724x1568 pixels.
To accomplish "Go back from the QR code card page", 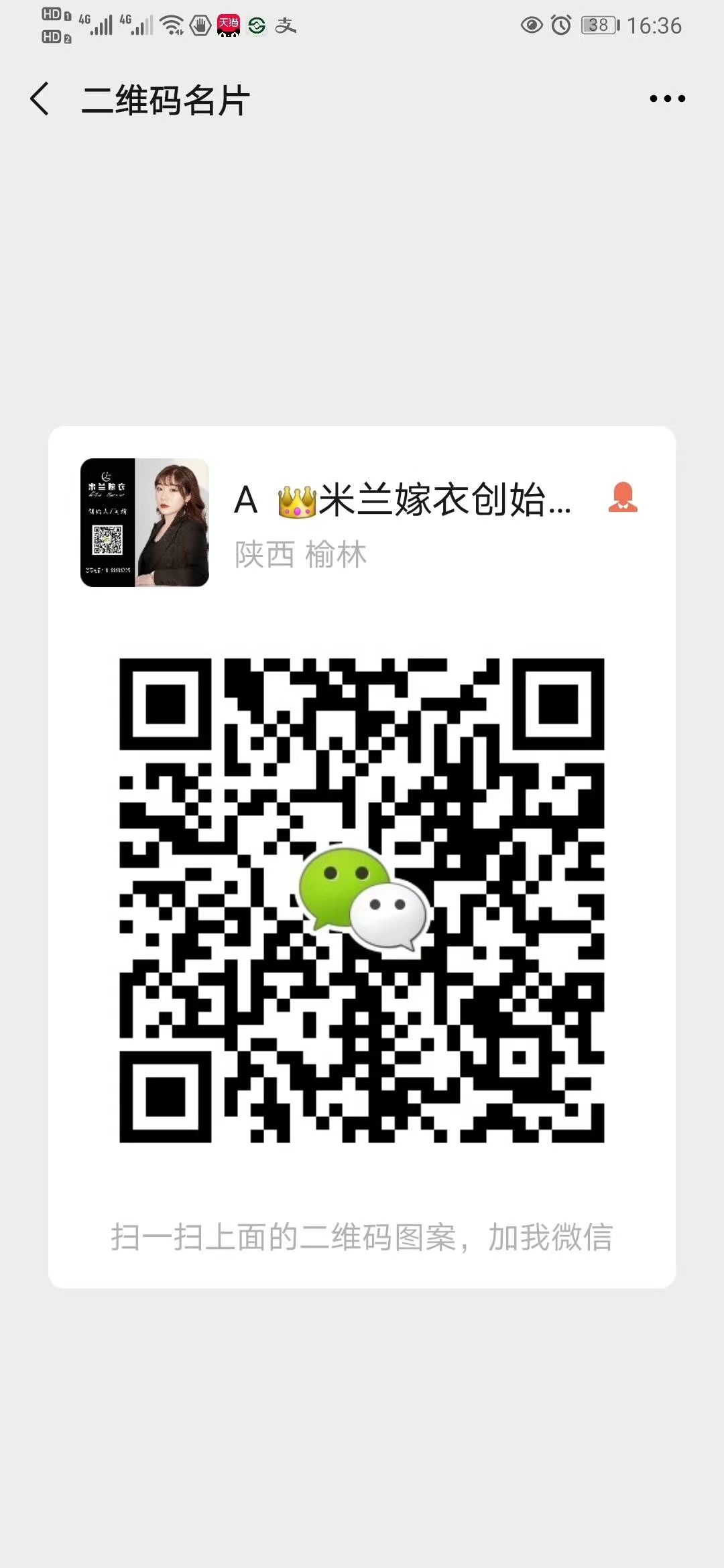I will click(x=40, y=99).
